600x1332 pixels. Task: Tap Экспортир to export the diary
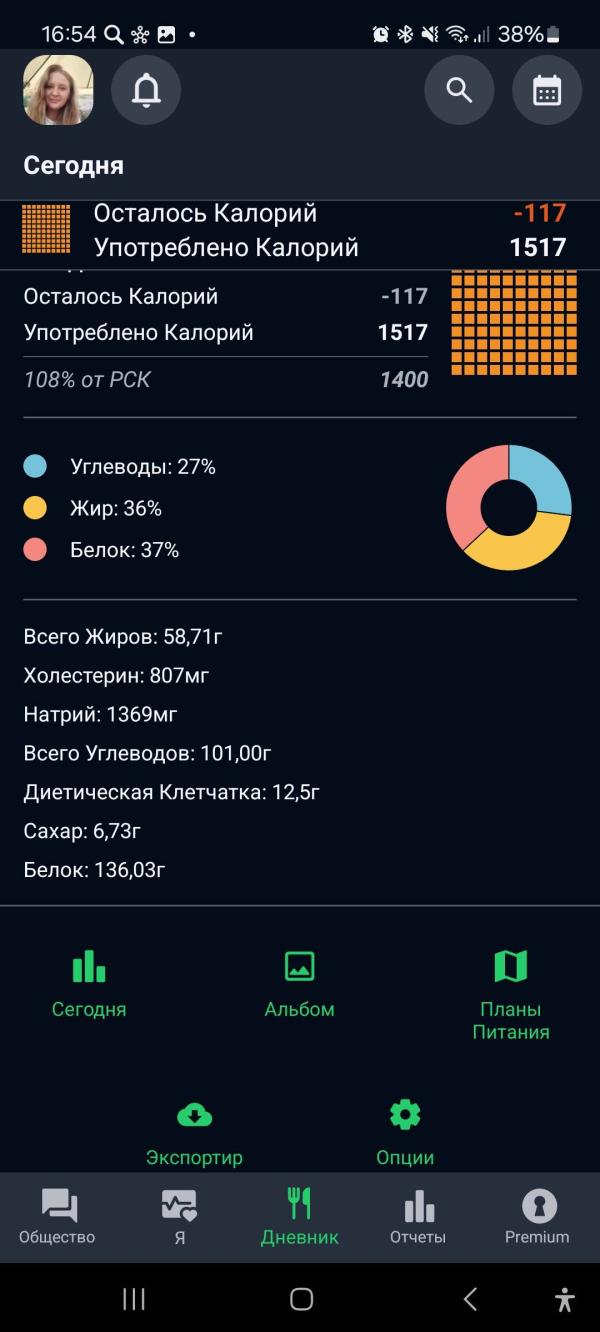194,1134
